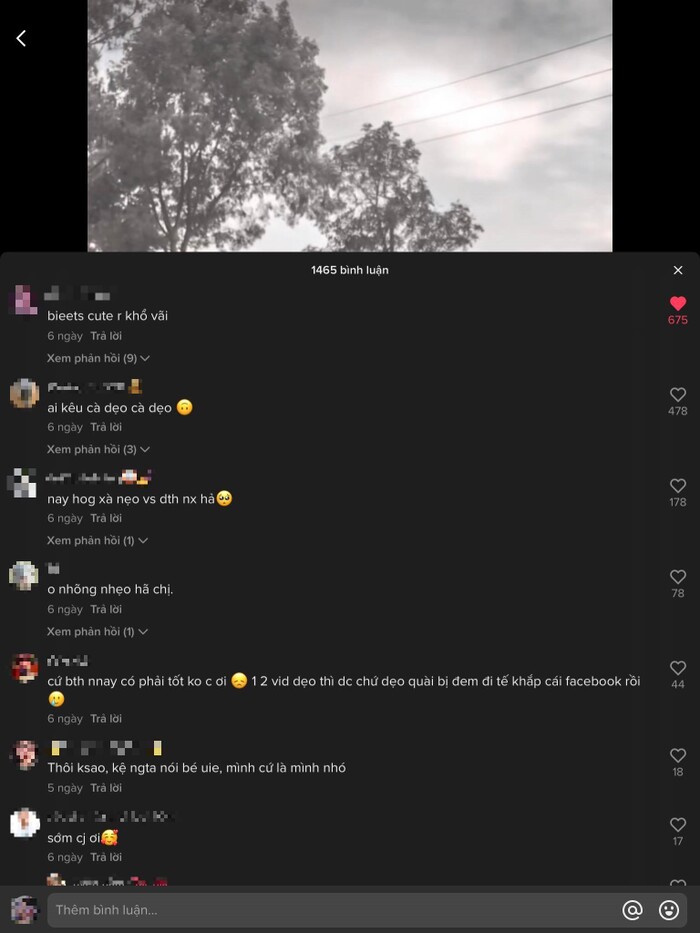Unlike the comment 'bieets cute r khổ vãi'
This screenshot has height=933, width=700.
[x=678, y=303]
